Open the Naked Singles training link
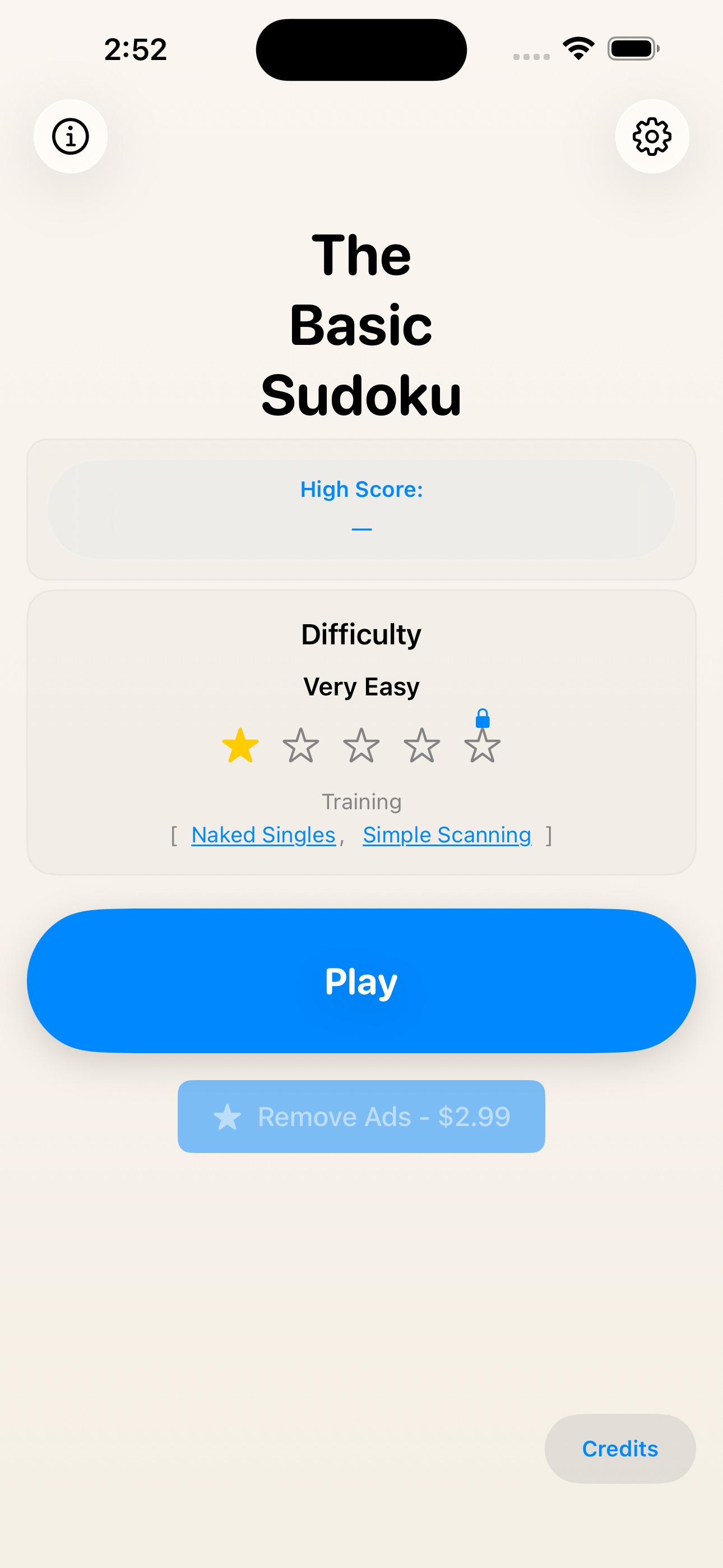 tap(263, 835)
